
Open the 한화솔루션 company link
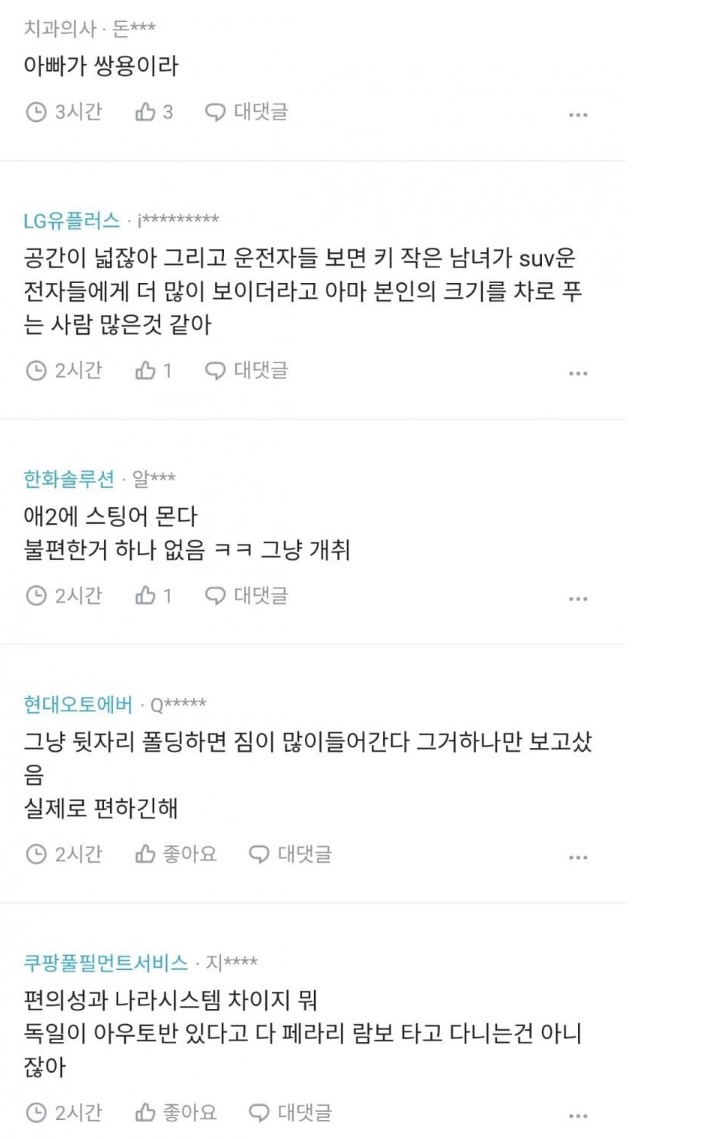tap(69, 479)
